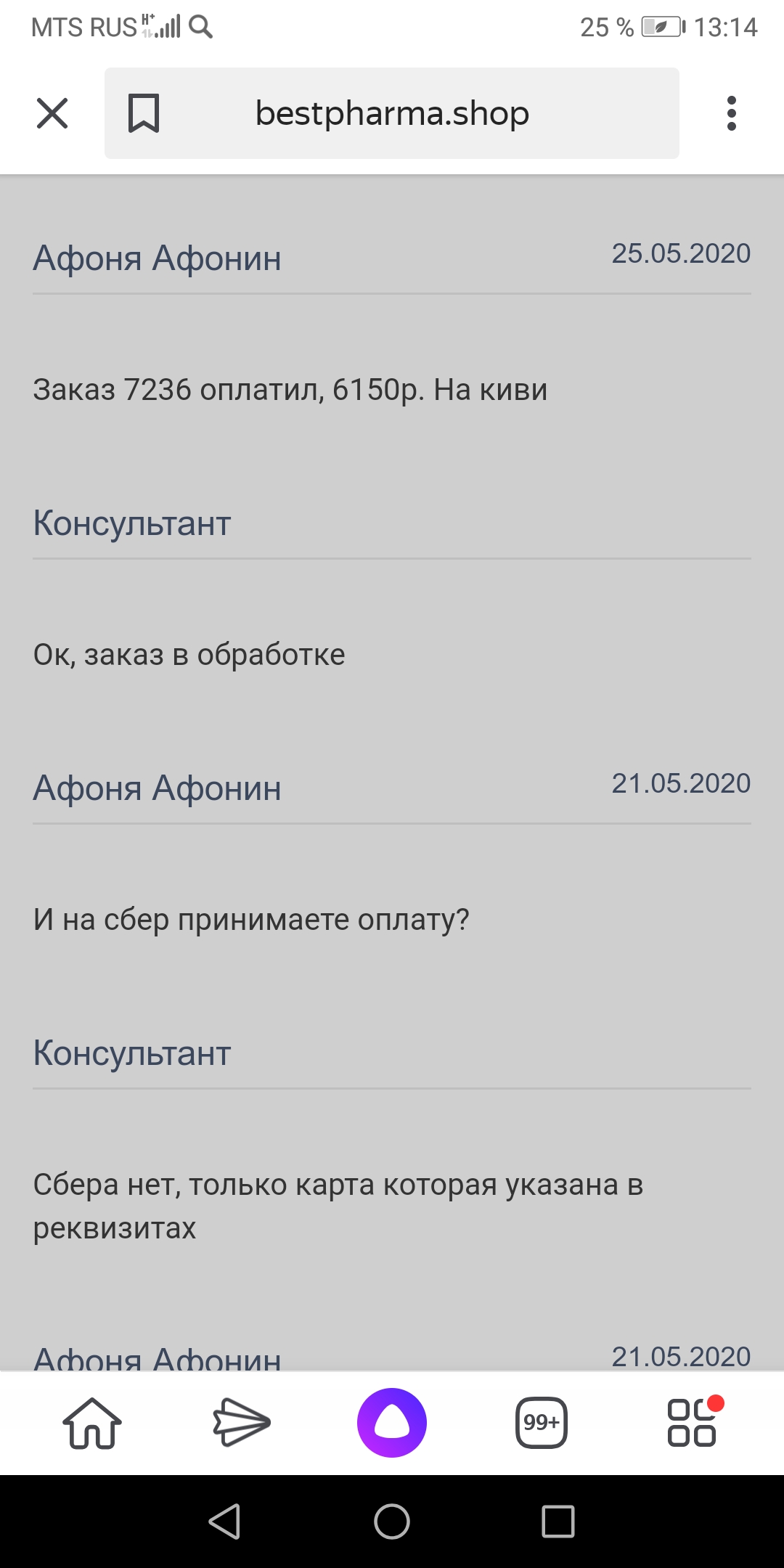Open the browser overflow menu

click(731, 114)
